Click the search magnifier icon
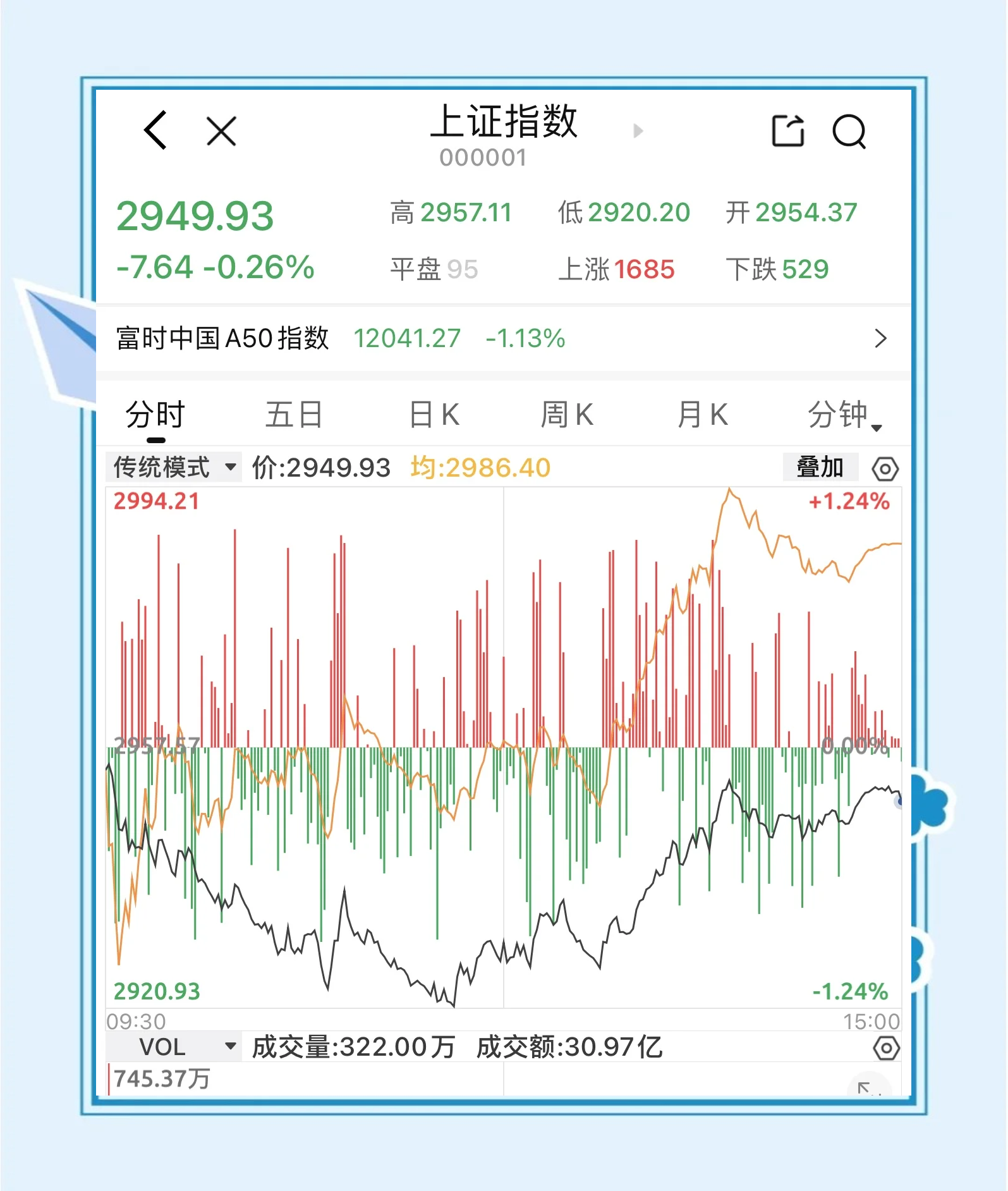This screenshot has width=1008, height=1191. pyautogui.click(x=849, y=130)
